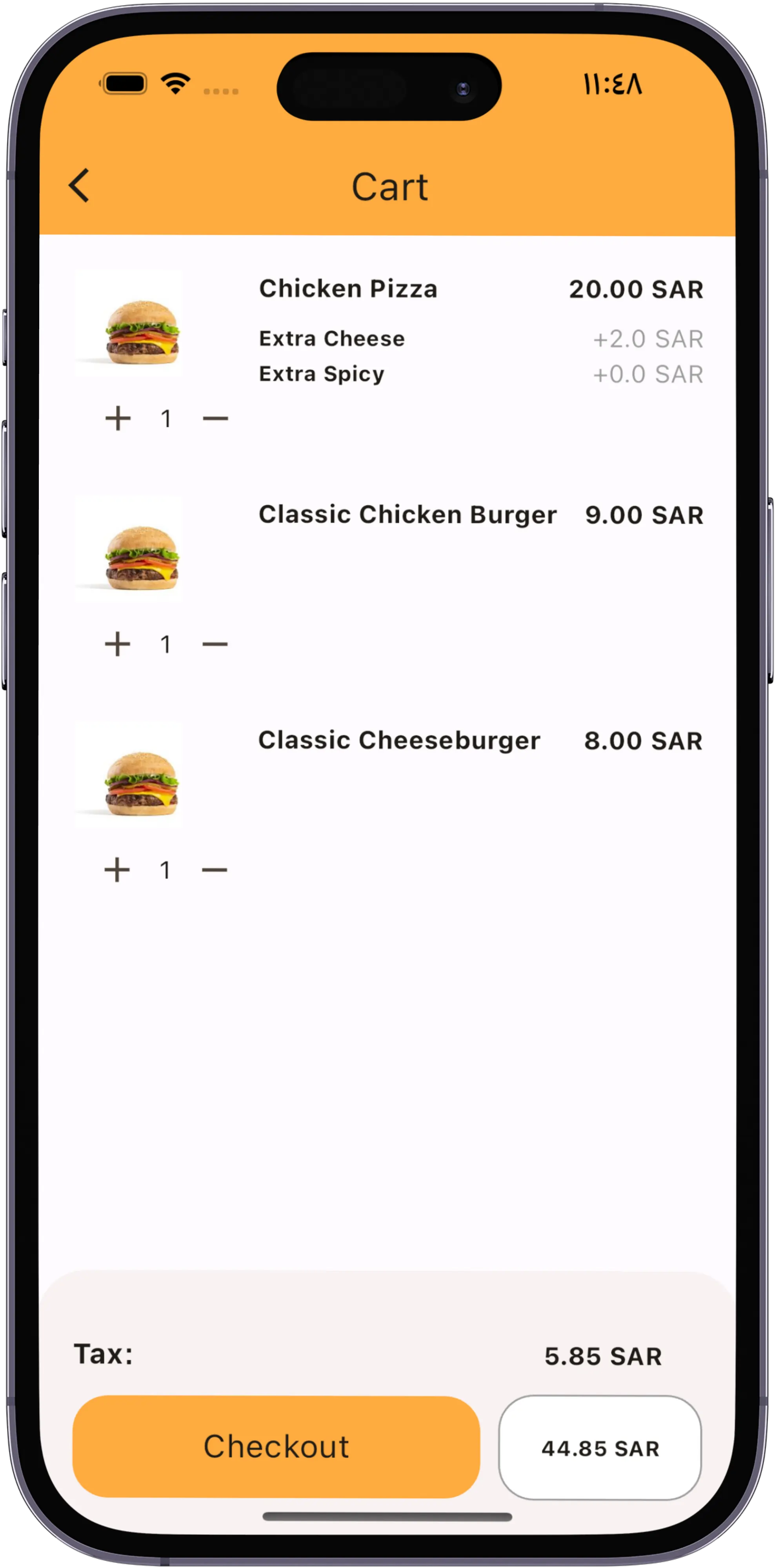Add one more Classic Cheeseburger

[117, 870]
